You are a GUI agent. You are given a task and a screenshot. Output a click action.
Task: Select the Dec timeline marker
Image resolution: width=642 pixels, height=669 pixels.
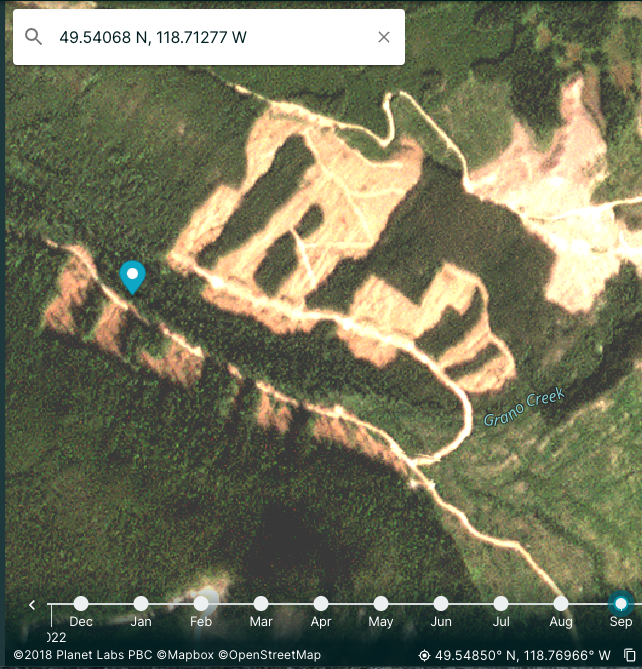coord(81,604)
